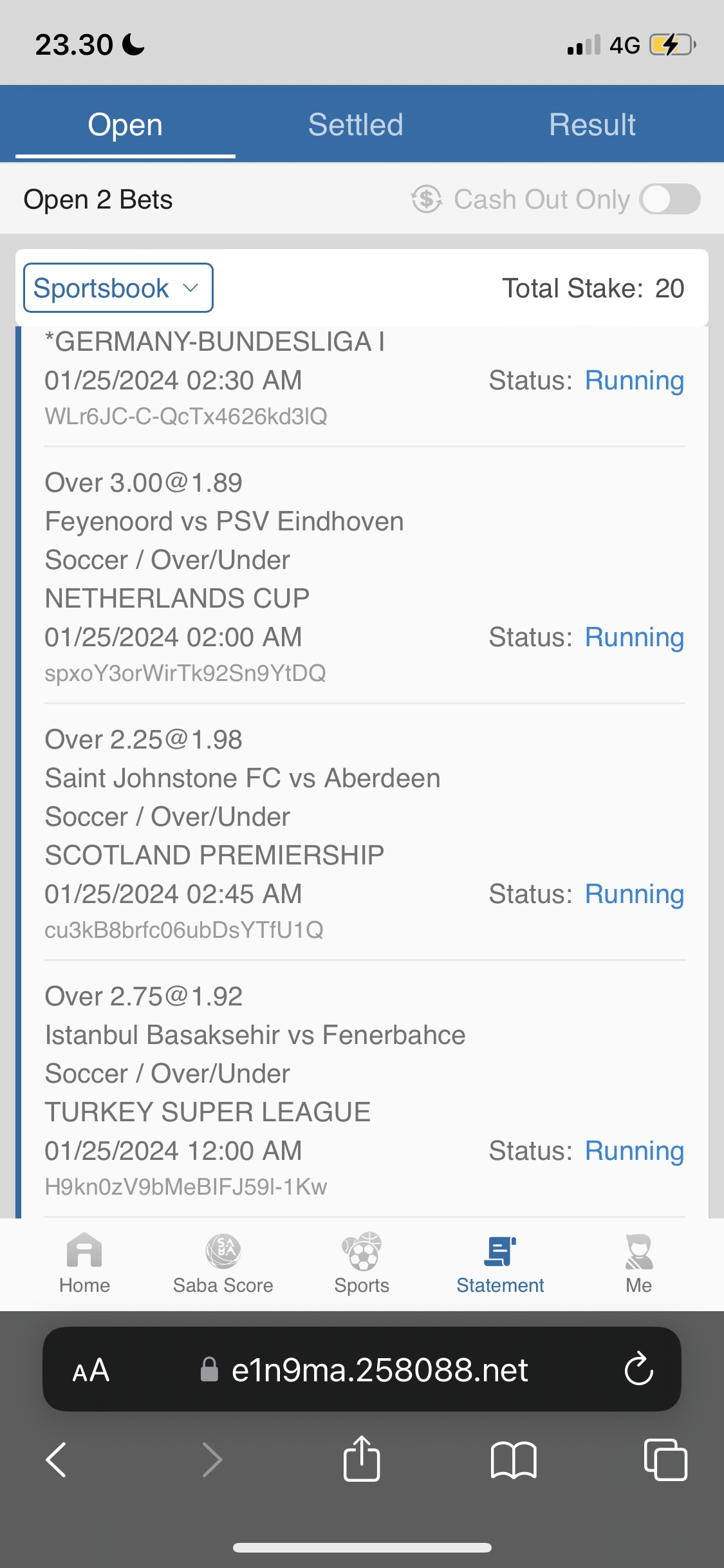
Task: Open the Statement tab
Action: click(500, 1263)
